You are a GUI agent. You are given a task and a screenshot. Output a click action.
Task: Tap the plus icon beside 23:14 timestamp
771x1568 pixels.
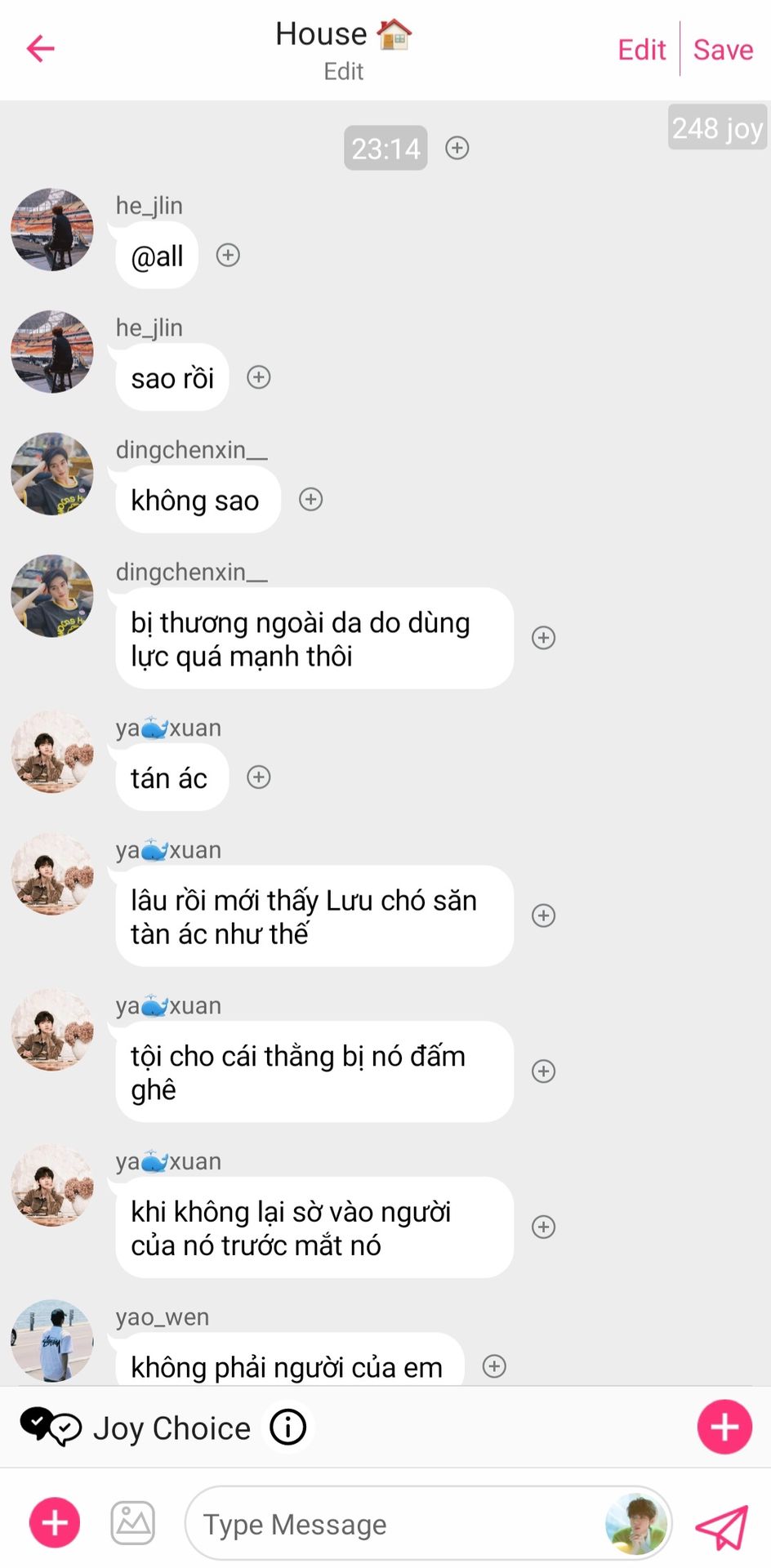pyautogui.click(x=457, y=148)
